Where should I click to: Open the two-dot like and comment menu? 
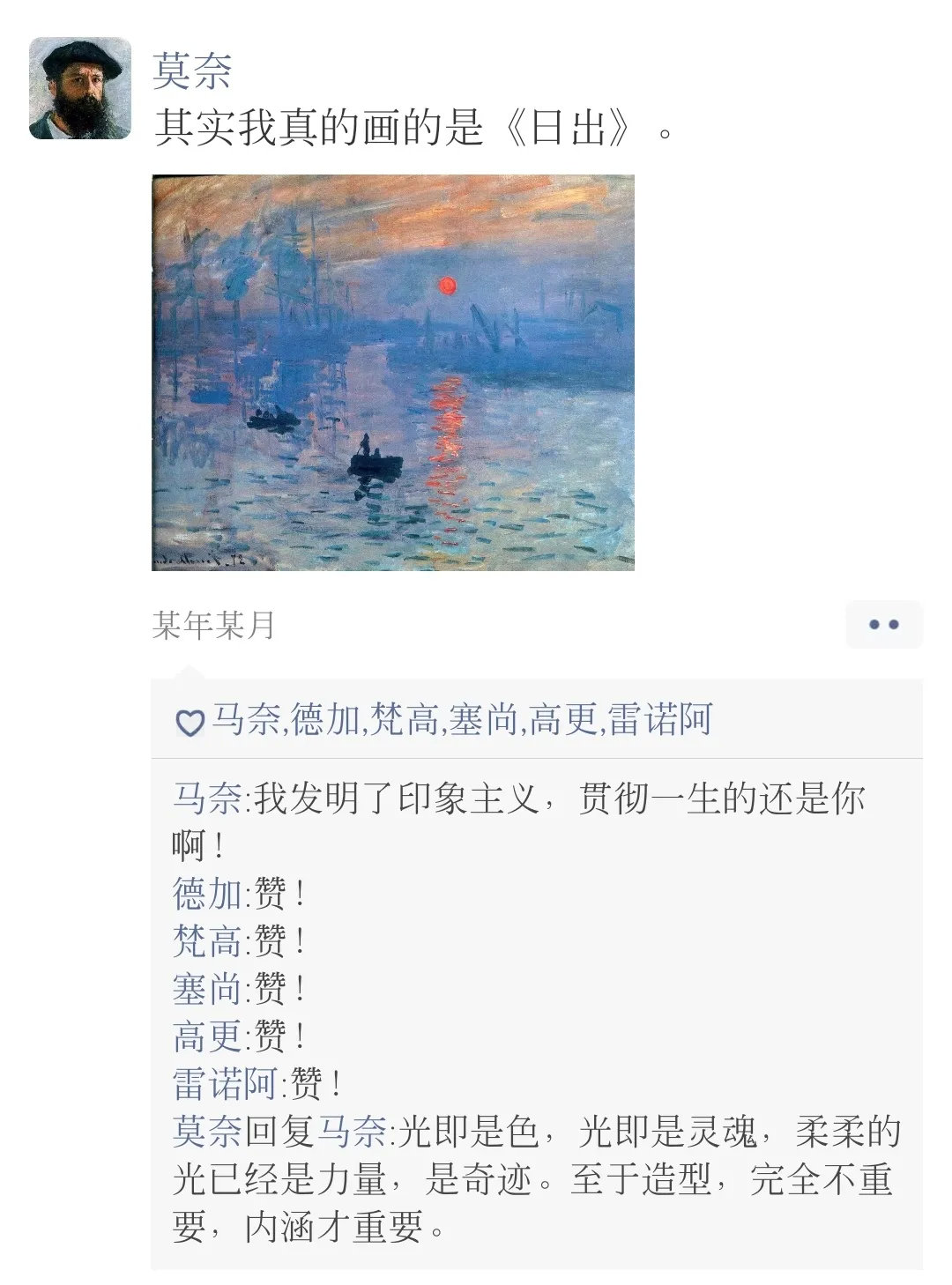883,624
